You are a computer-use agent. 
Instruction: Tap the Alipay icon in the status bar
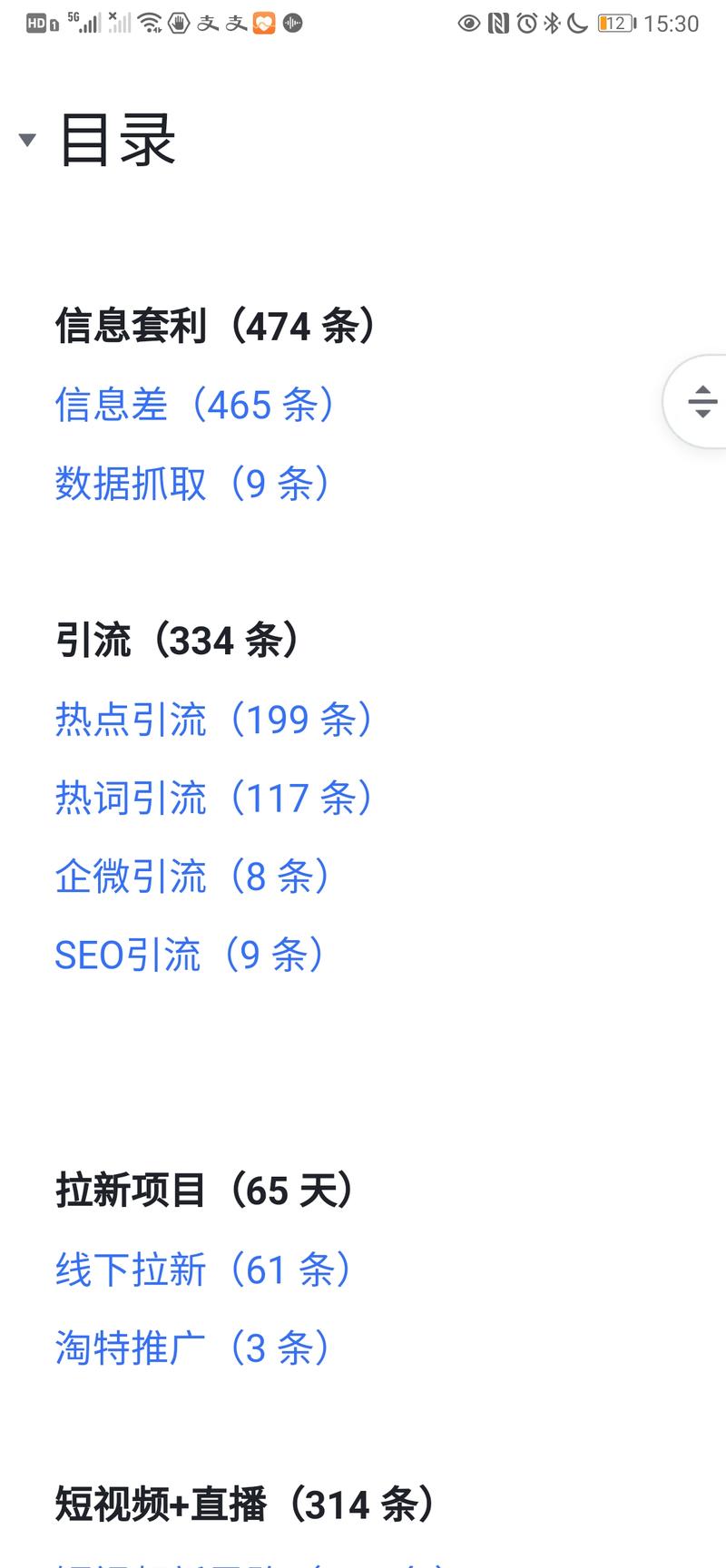click(207, 23)
